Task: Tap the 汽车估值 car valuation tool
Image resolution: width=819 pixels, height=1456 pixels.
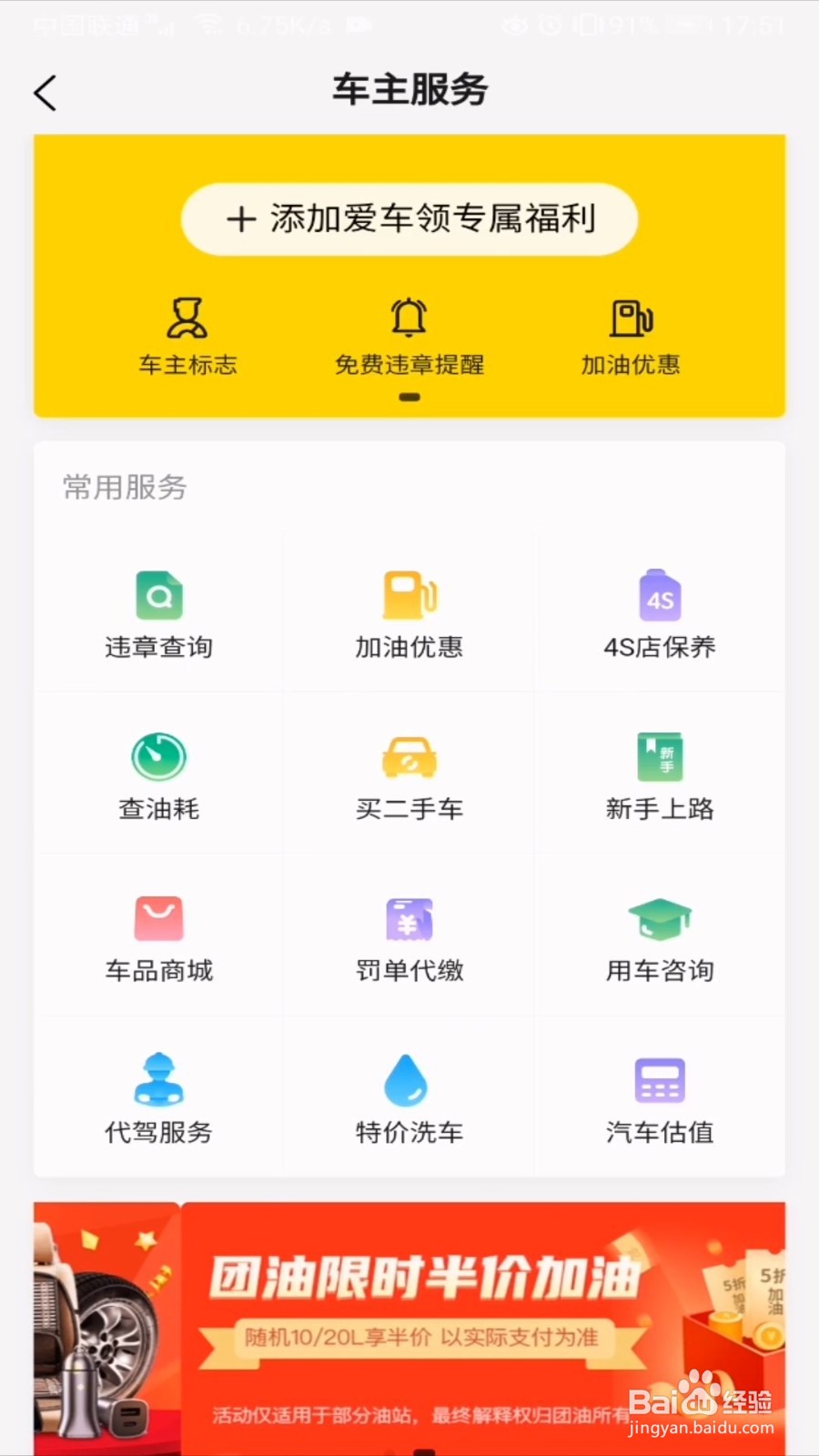Action: (659, 1097)
